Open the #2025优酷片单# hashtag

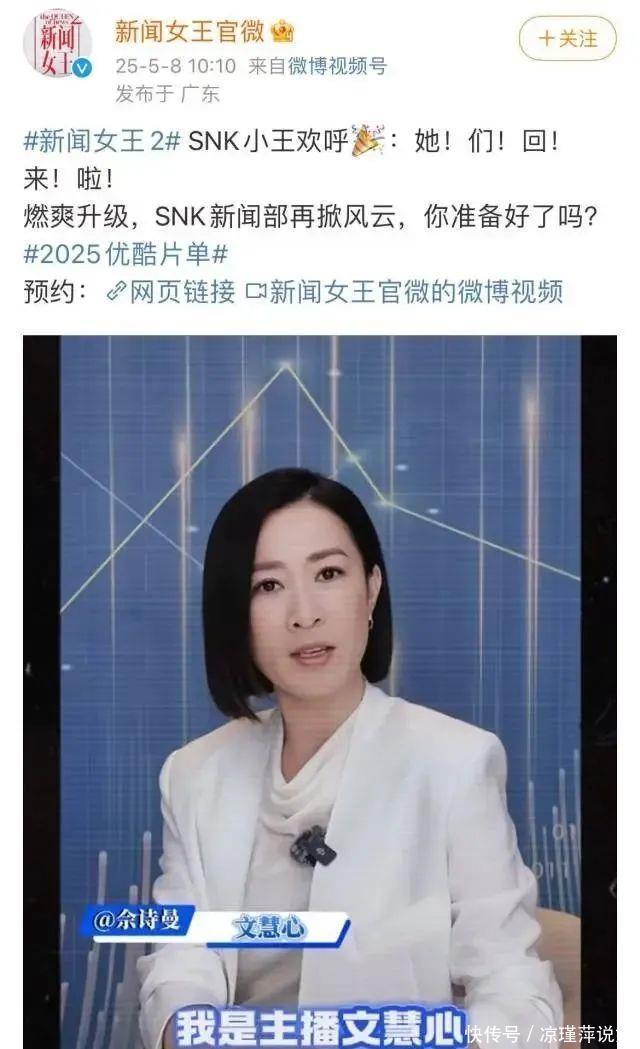[x=126, y=253]
